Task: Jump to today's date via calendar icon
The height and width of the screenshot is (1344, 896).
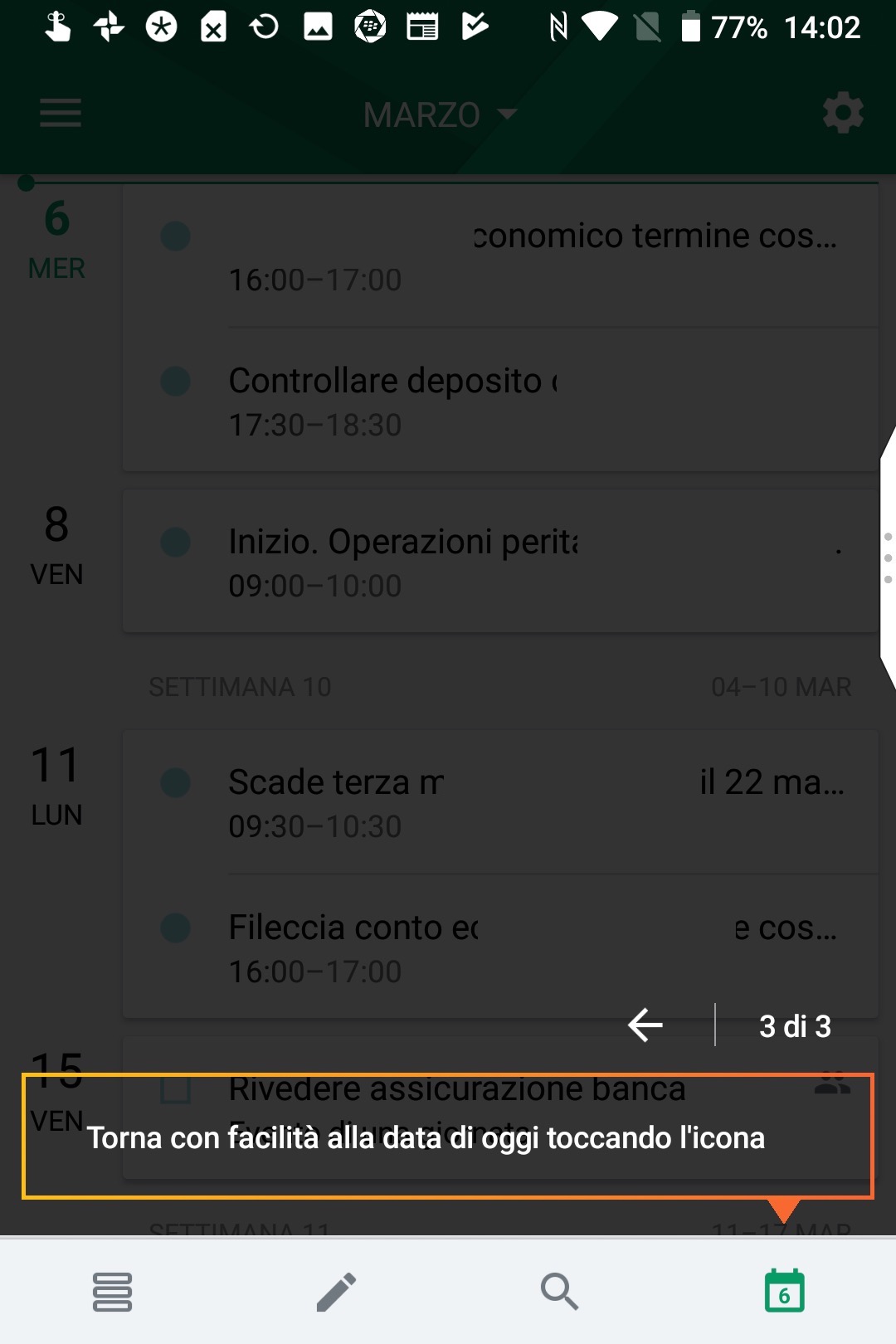Action: (x=784, y=1292)
